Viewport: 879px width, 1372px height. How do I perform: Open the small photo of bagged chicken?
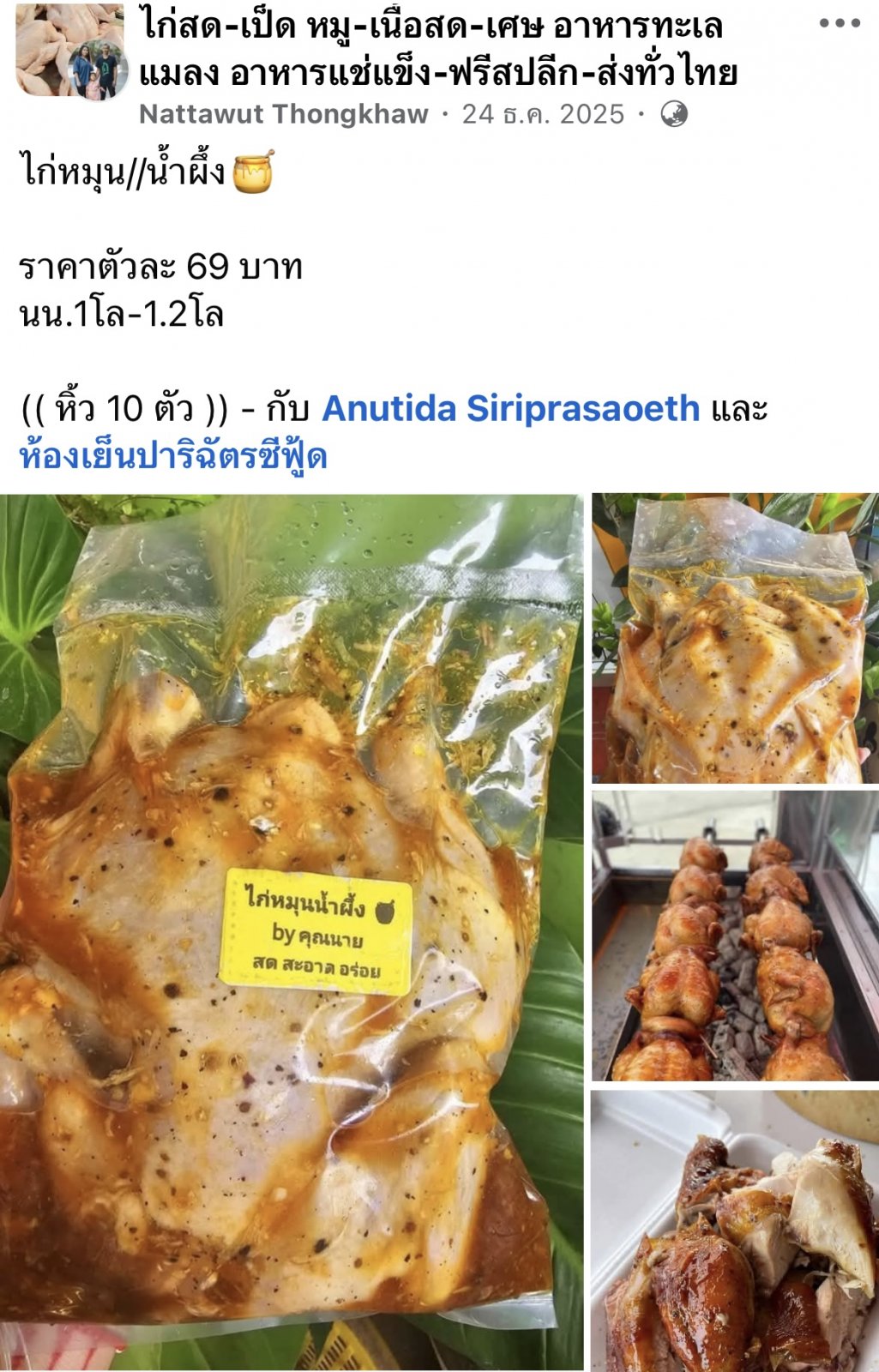click(735, 637)
